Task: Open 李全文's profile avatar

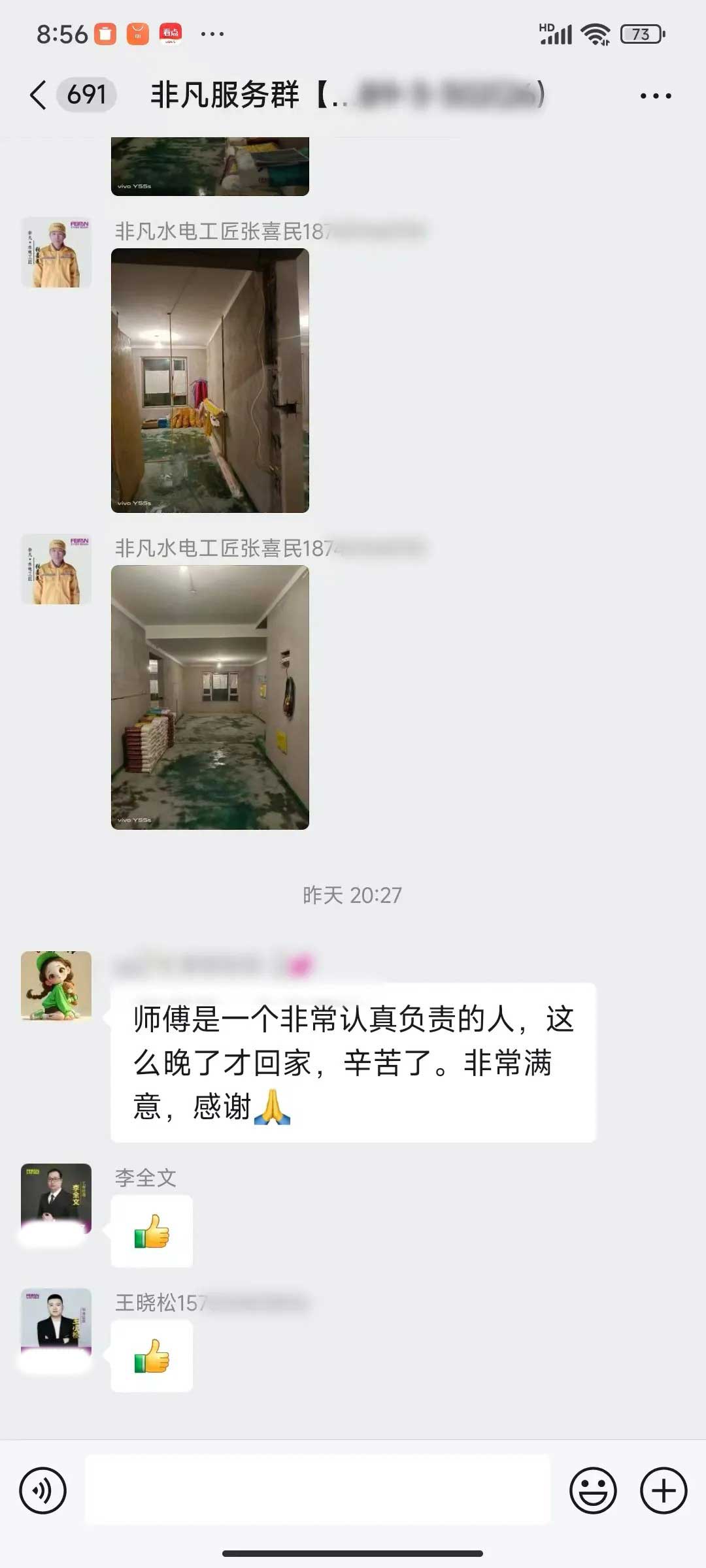Action: pos(56,1198)
